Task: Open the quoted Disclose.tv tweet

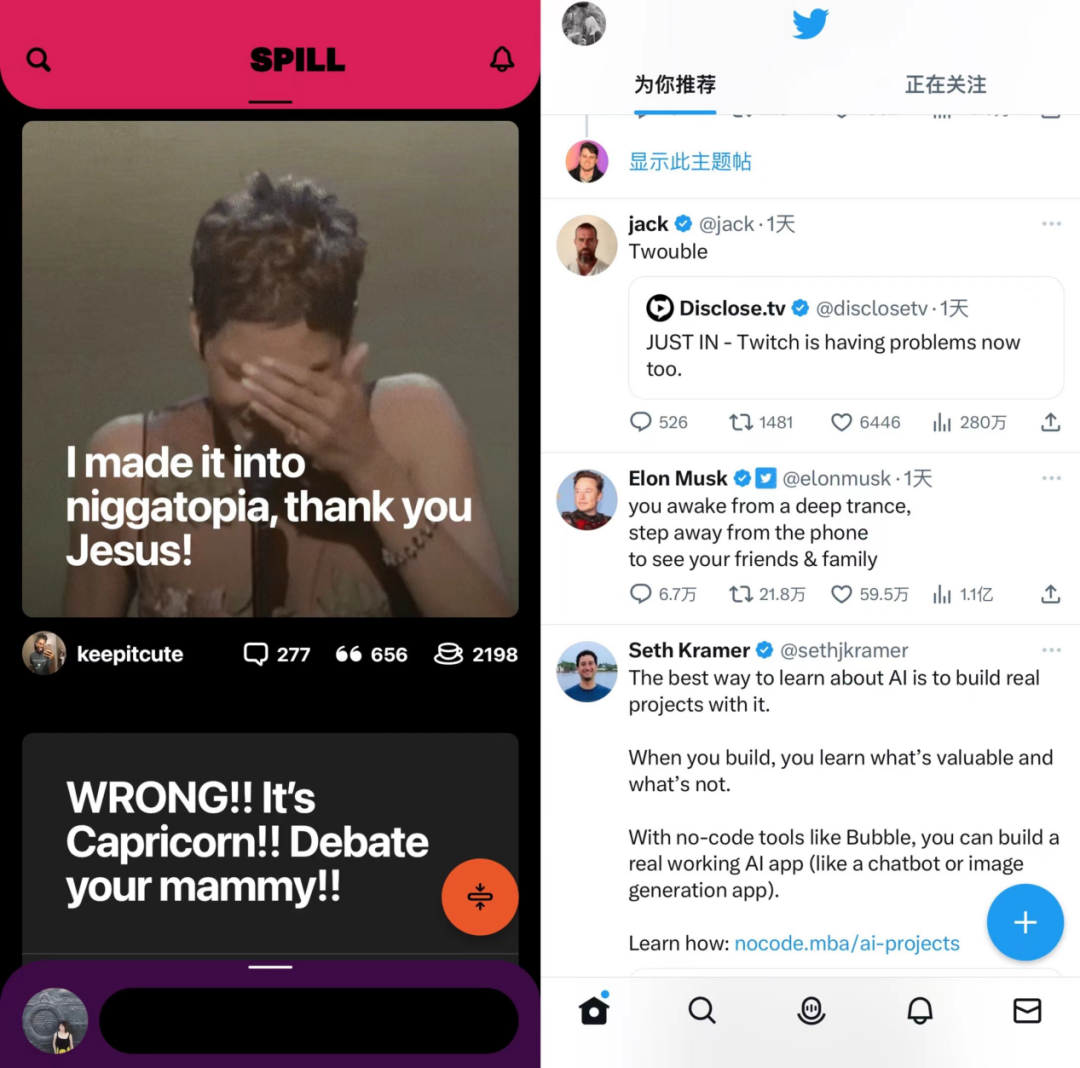Action: (845, 340)
